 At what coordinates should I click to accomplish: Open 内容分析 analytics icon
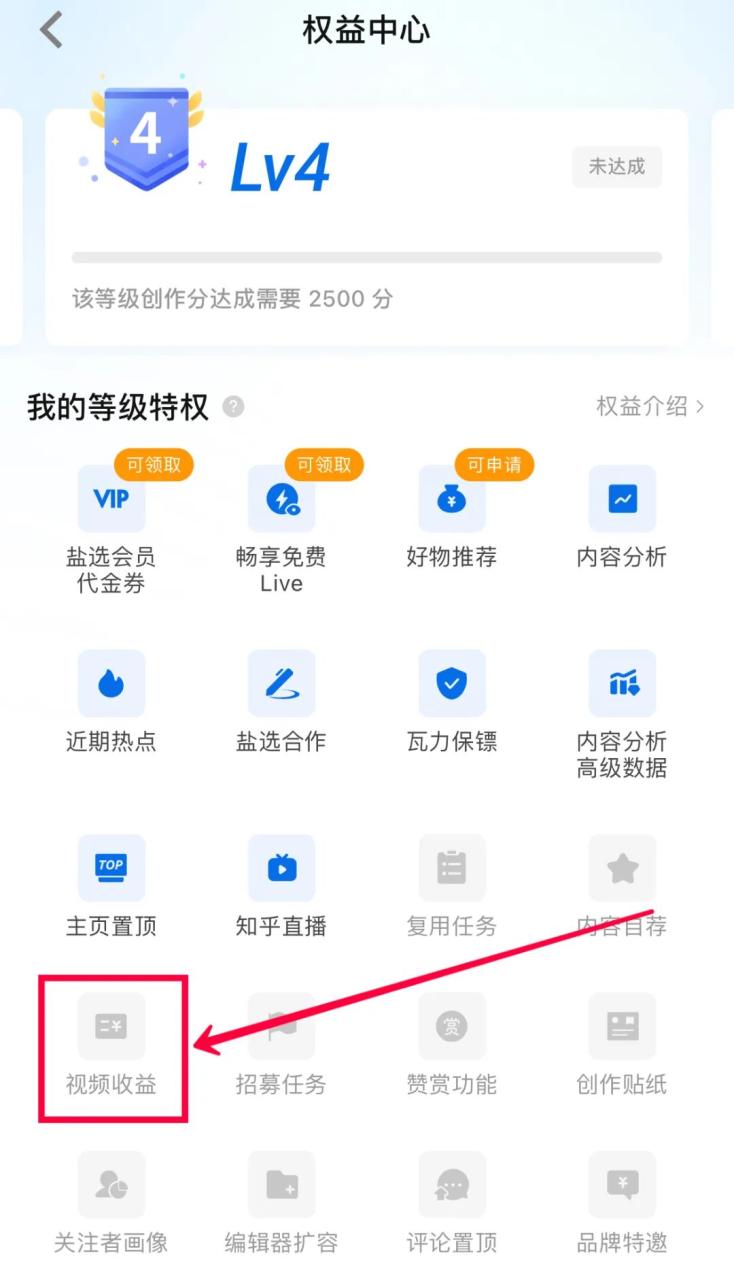pyautogui.click(x=622, y=499)
